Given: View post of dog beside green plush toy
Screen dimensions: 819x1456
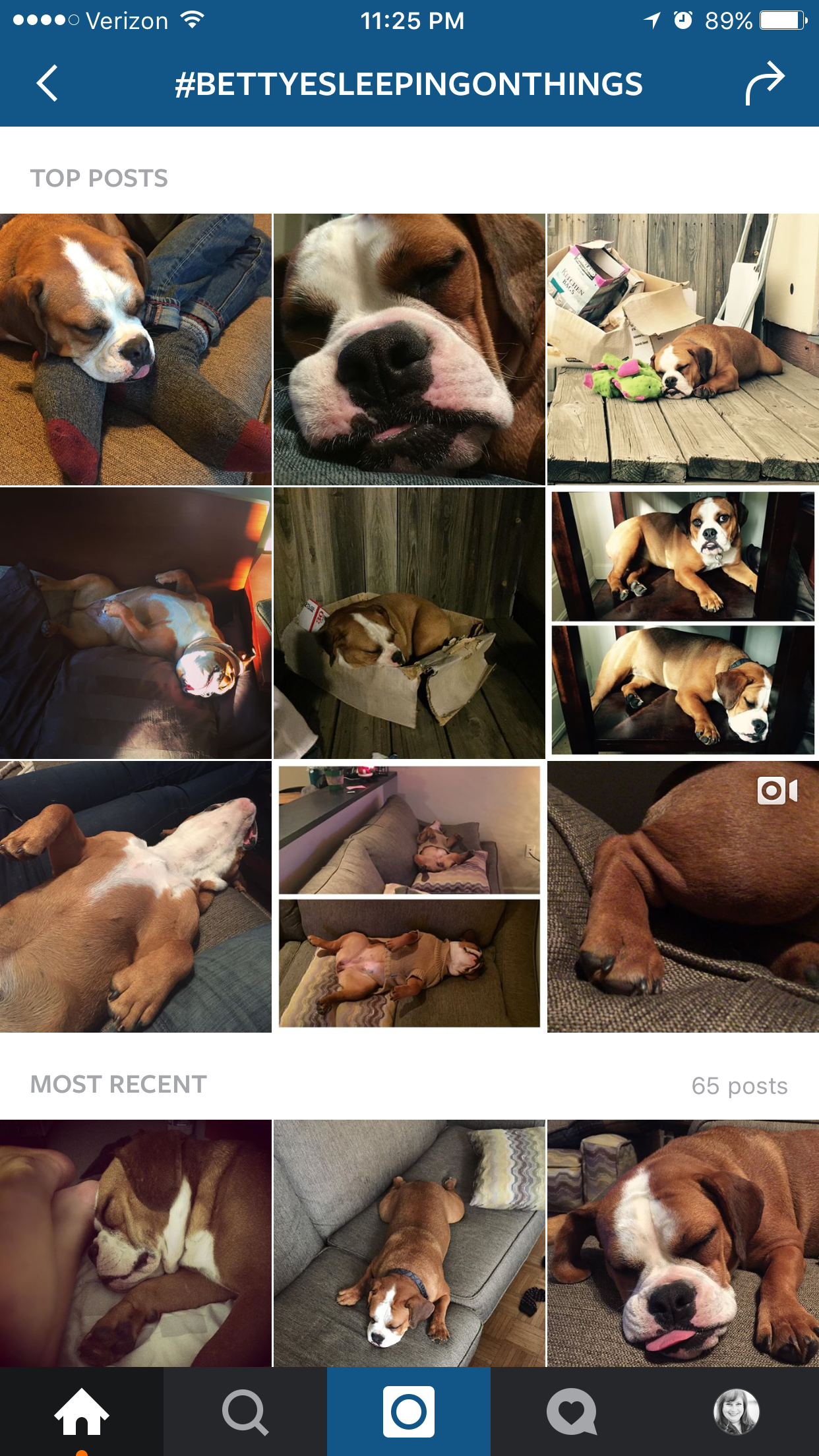Looking at the screenshot, I should point(683,349).
